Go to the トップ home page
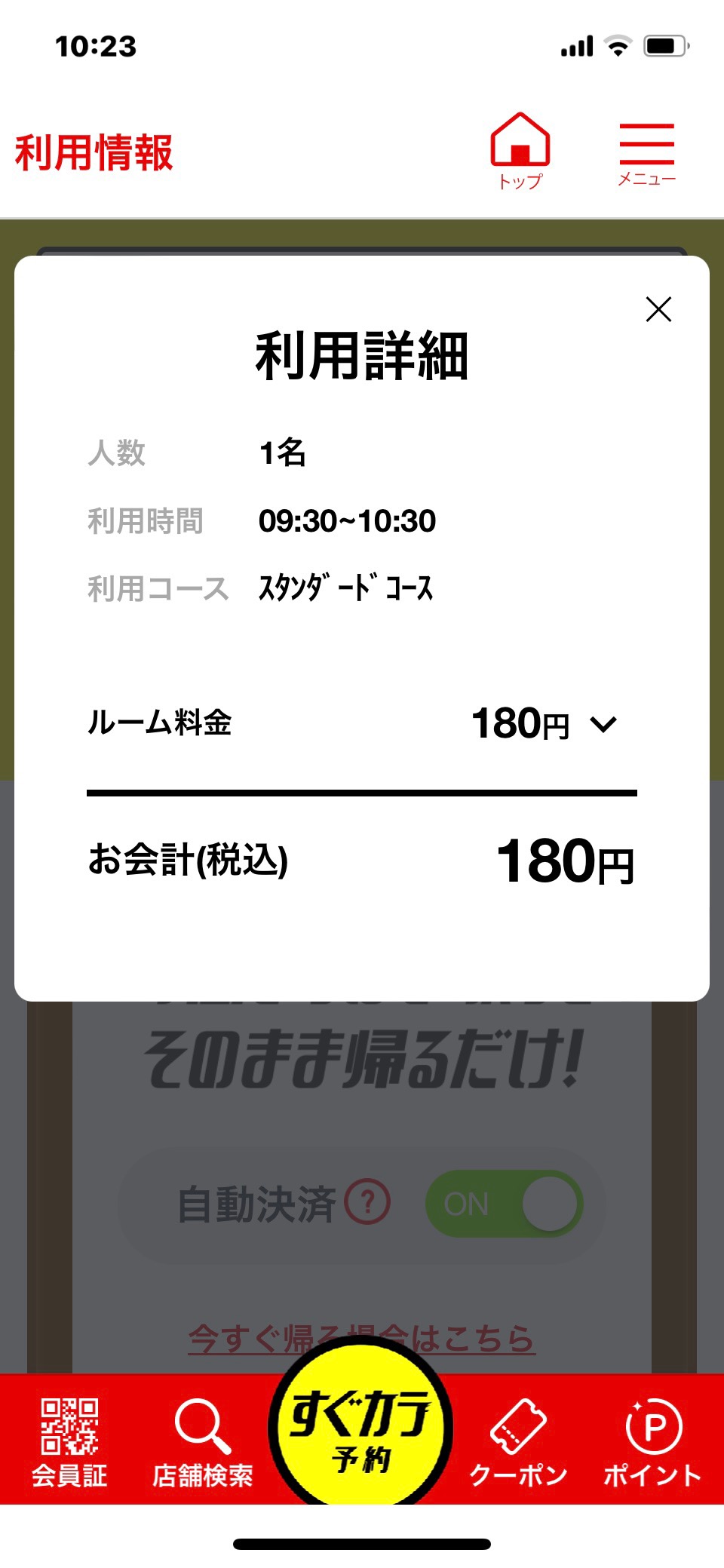Viewport: 724px width, 1568px height. point(520,151)
